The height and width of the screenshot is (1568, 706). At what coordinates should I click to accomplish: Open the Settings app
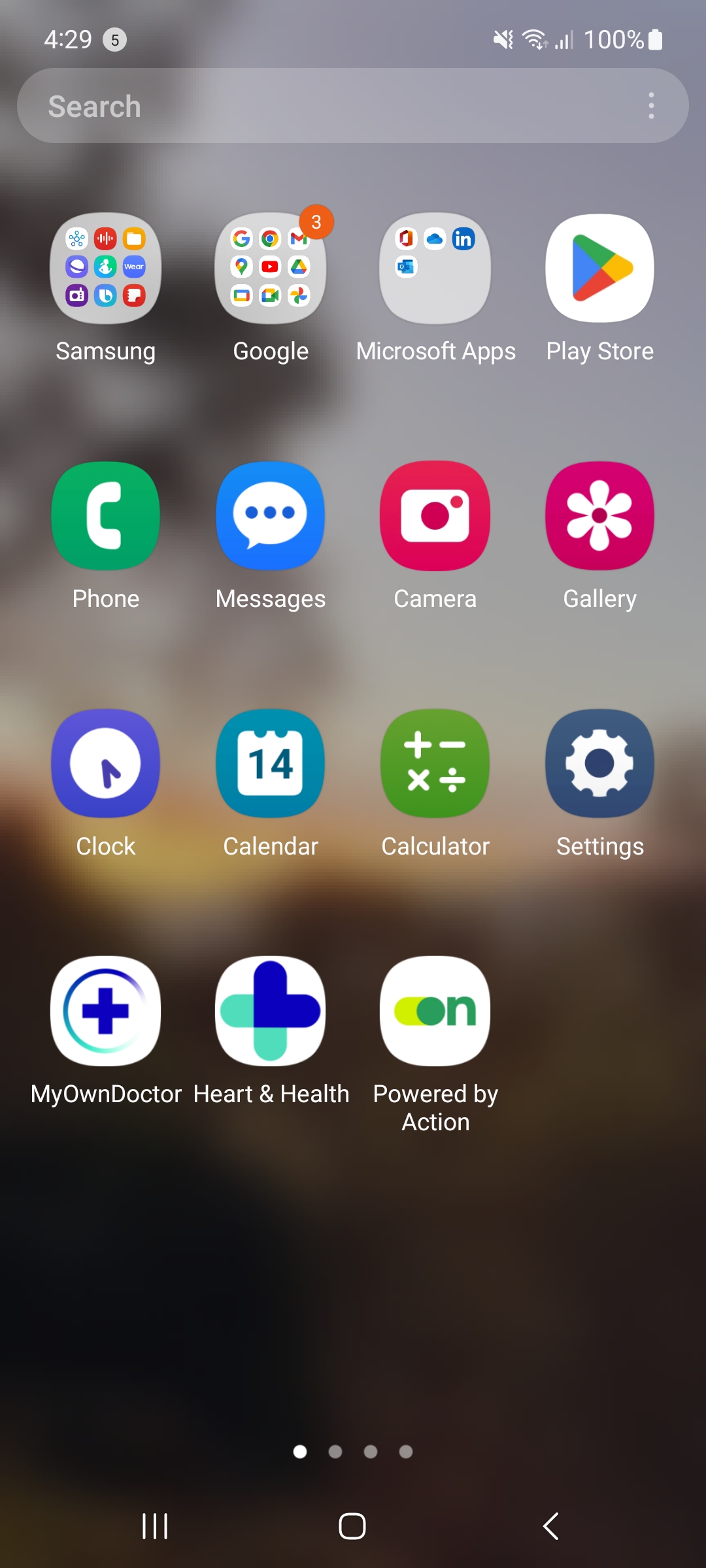(599, 763)
